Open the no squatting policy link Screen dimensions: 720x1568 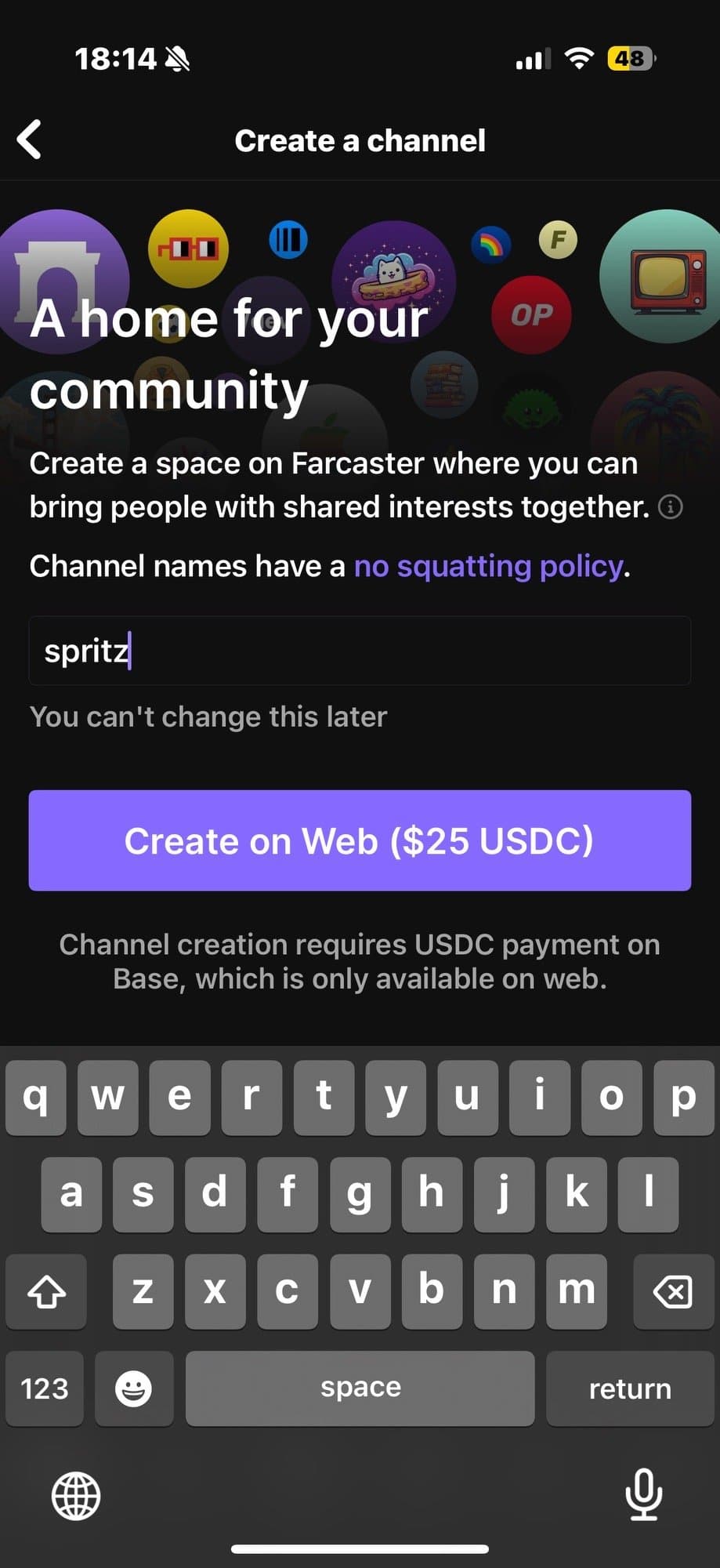(489, 566)
